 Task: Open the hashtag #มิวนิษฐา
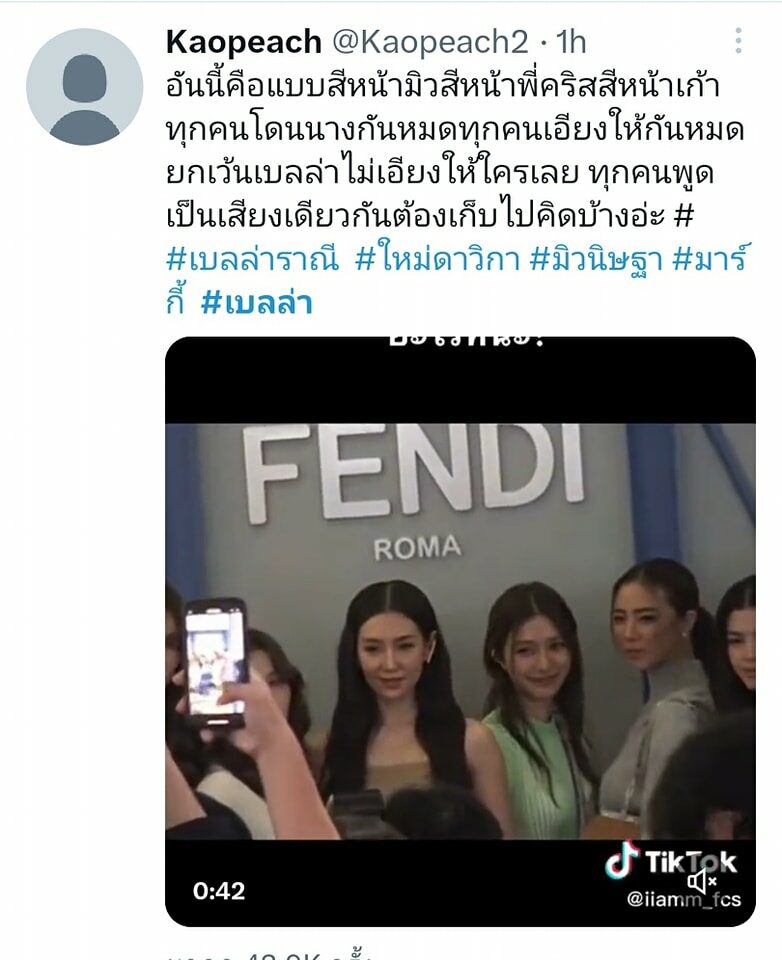point(596,259)
